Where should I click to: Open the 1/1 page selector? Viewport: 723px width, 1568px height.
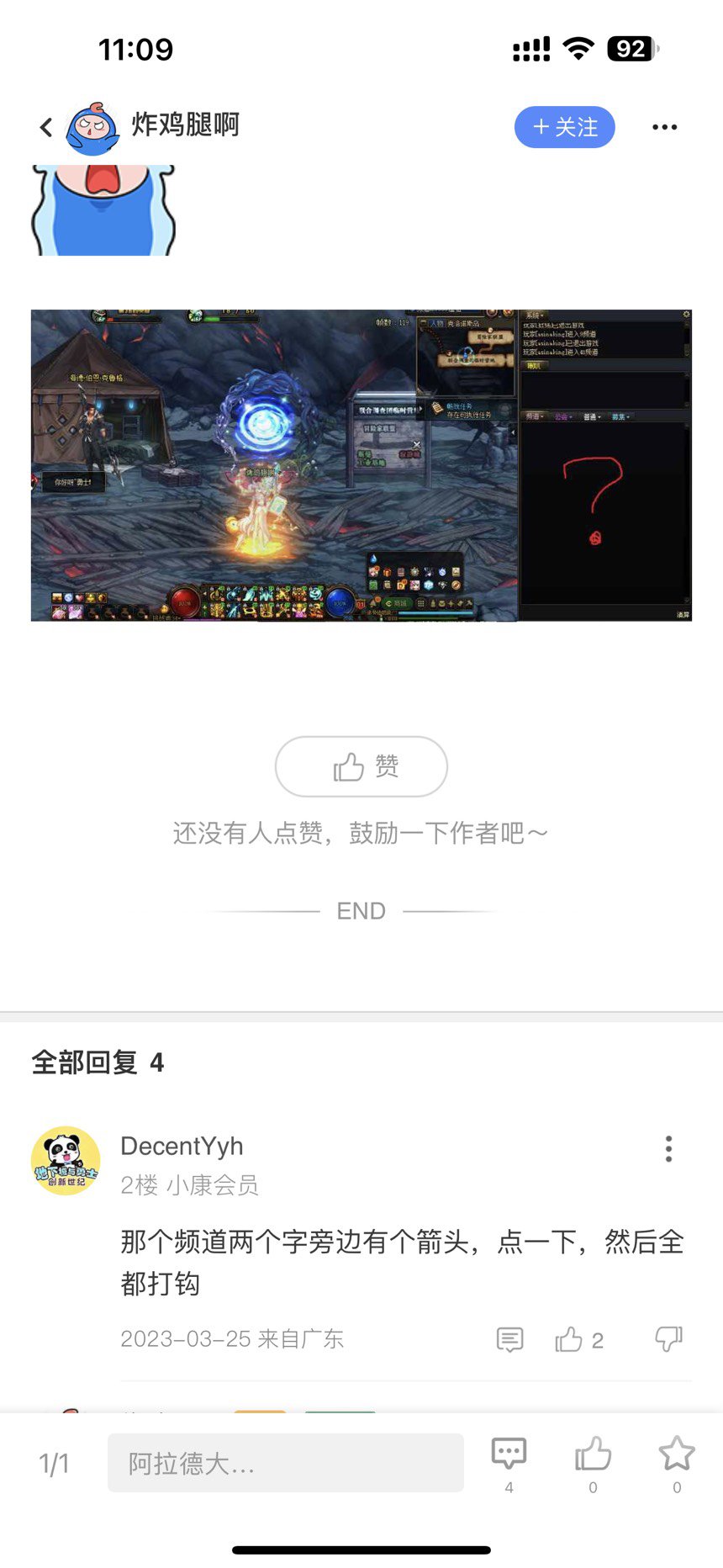pyautogui.click(x=54, y=1464)
